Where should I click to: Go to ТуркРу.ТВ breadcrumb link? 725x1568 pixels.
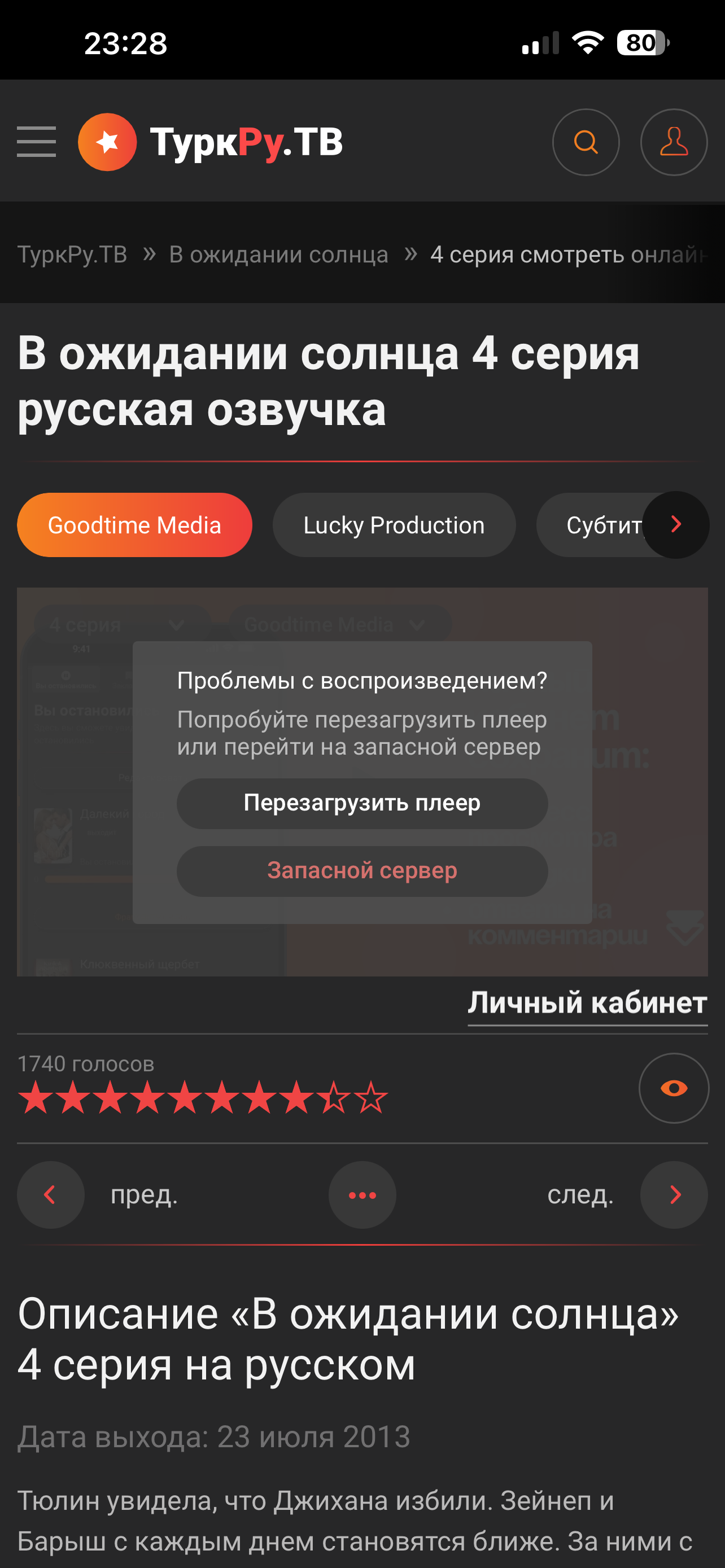[x=72, y=255]
